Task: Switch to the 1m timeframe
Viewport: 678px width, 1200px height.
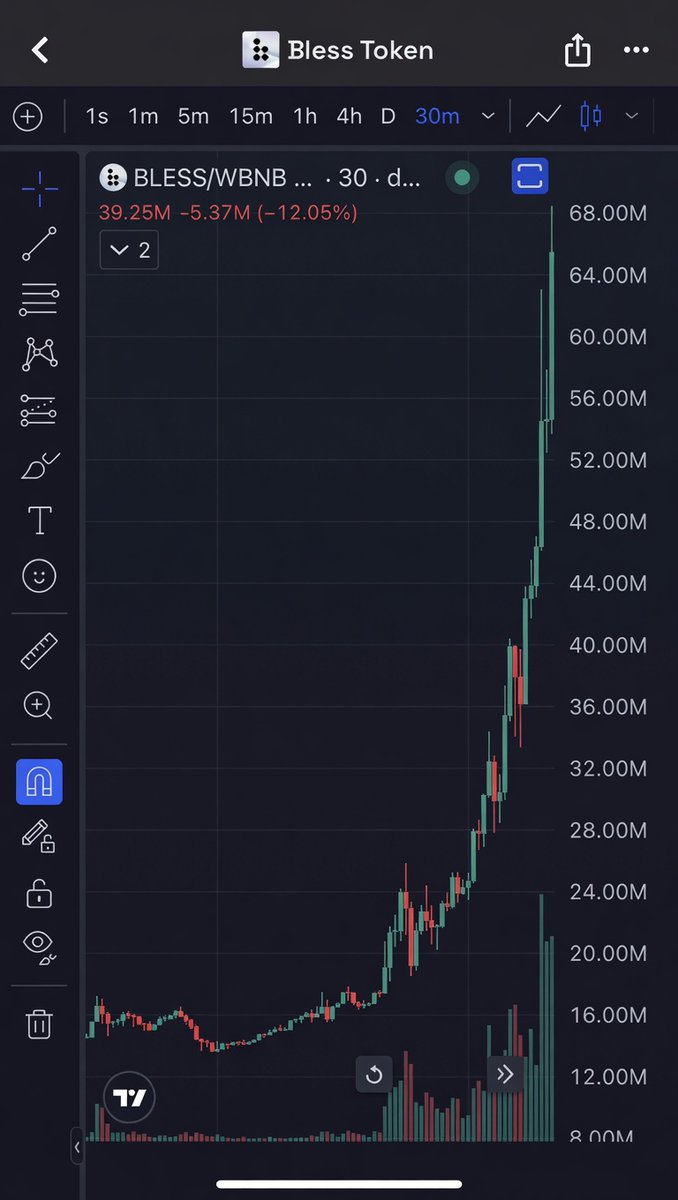Action: 143,117
